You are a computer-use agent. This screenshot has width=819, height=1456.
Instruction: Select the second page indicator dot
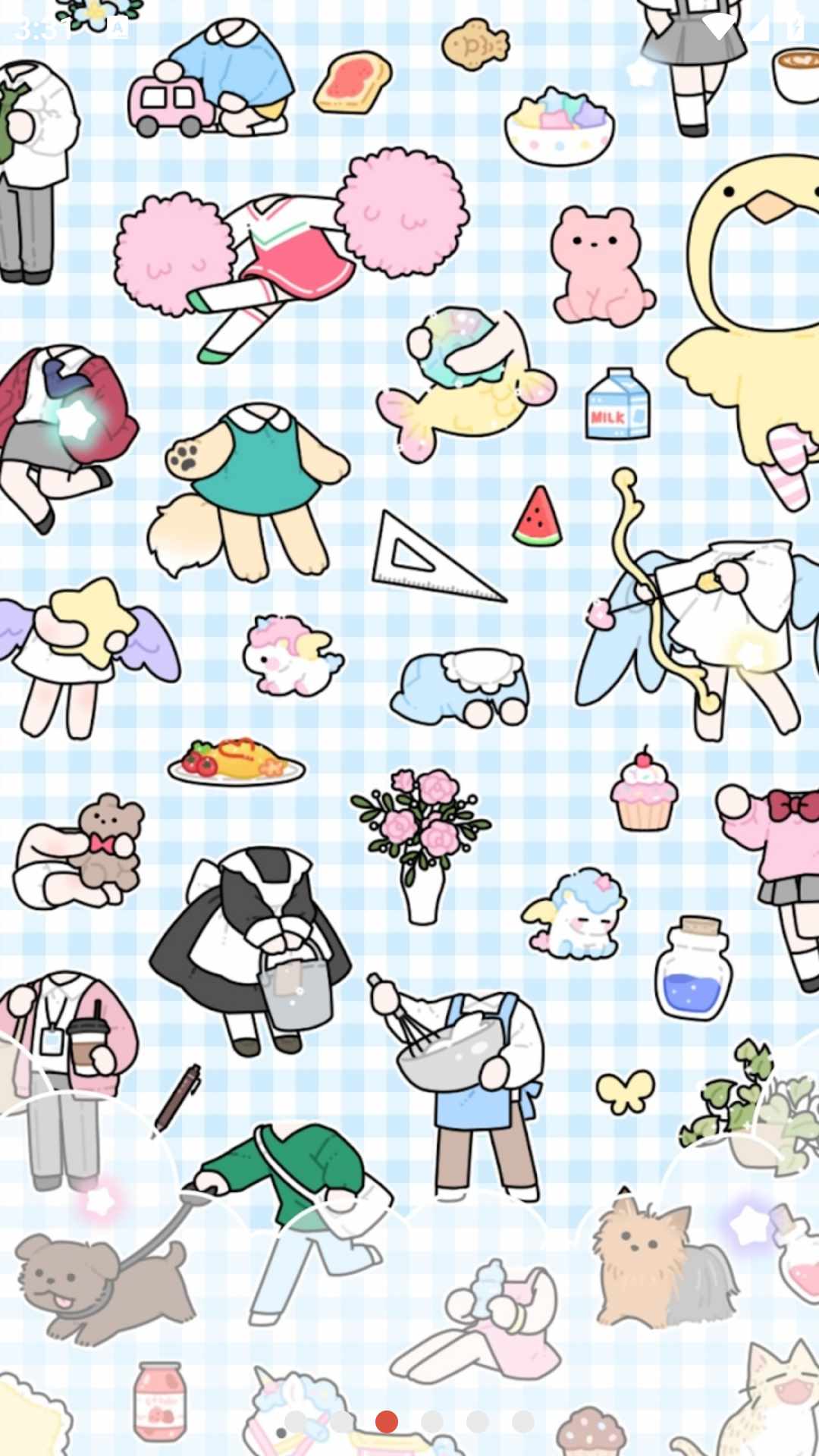coord(341,1422)
